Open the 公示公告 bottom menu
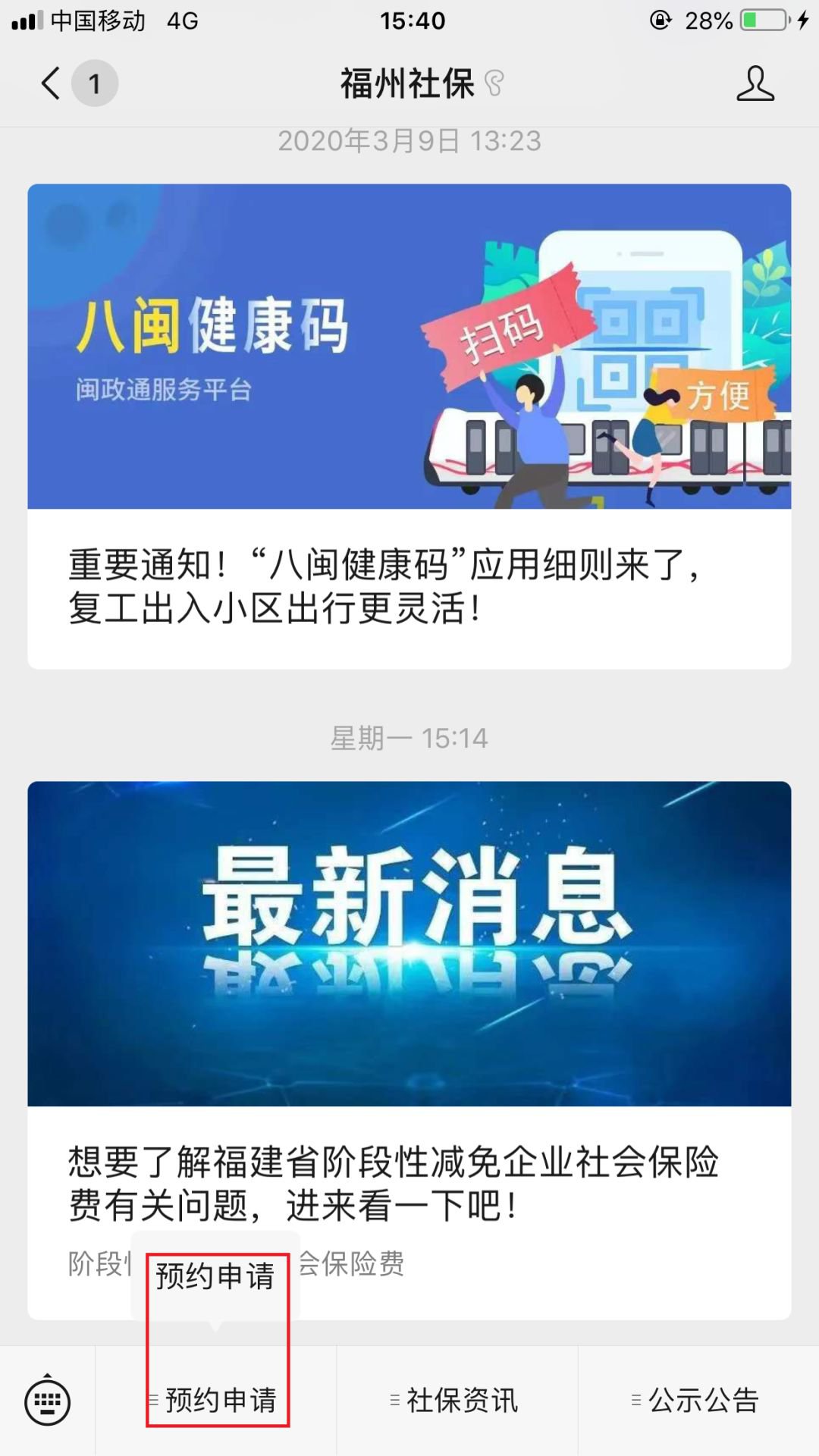This screenshot has height=1456, width=819. (698, 1401)
